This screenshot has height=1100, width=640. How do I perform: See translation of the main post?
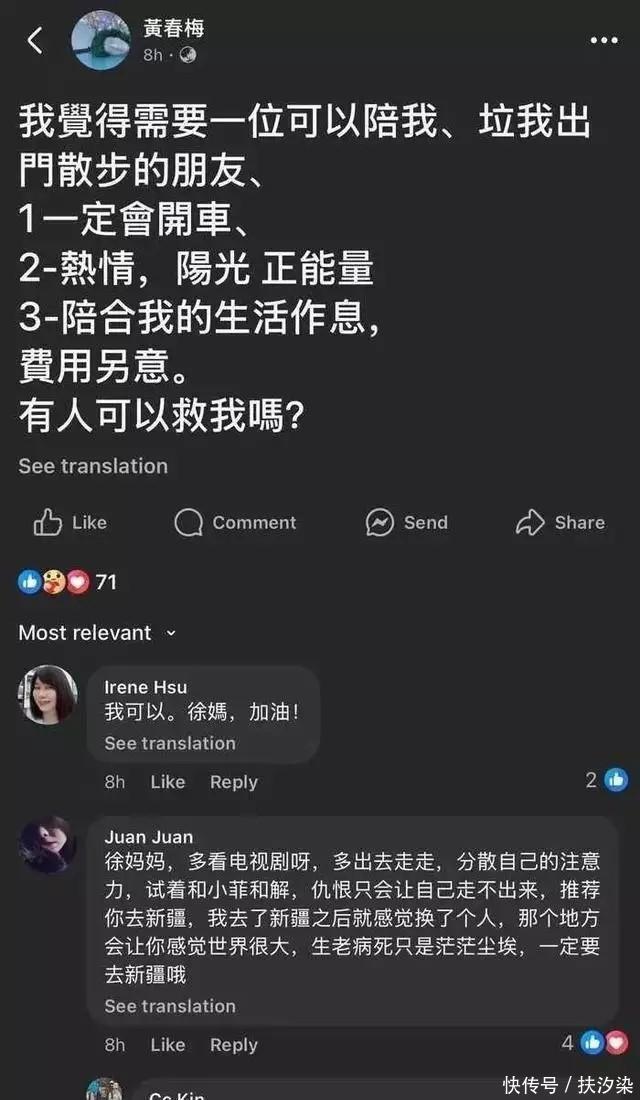(93, 466)
